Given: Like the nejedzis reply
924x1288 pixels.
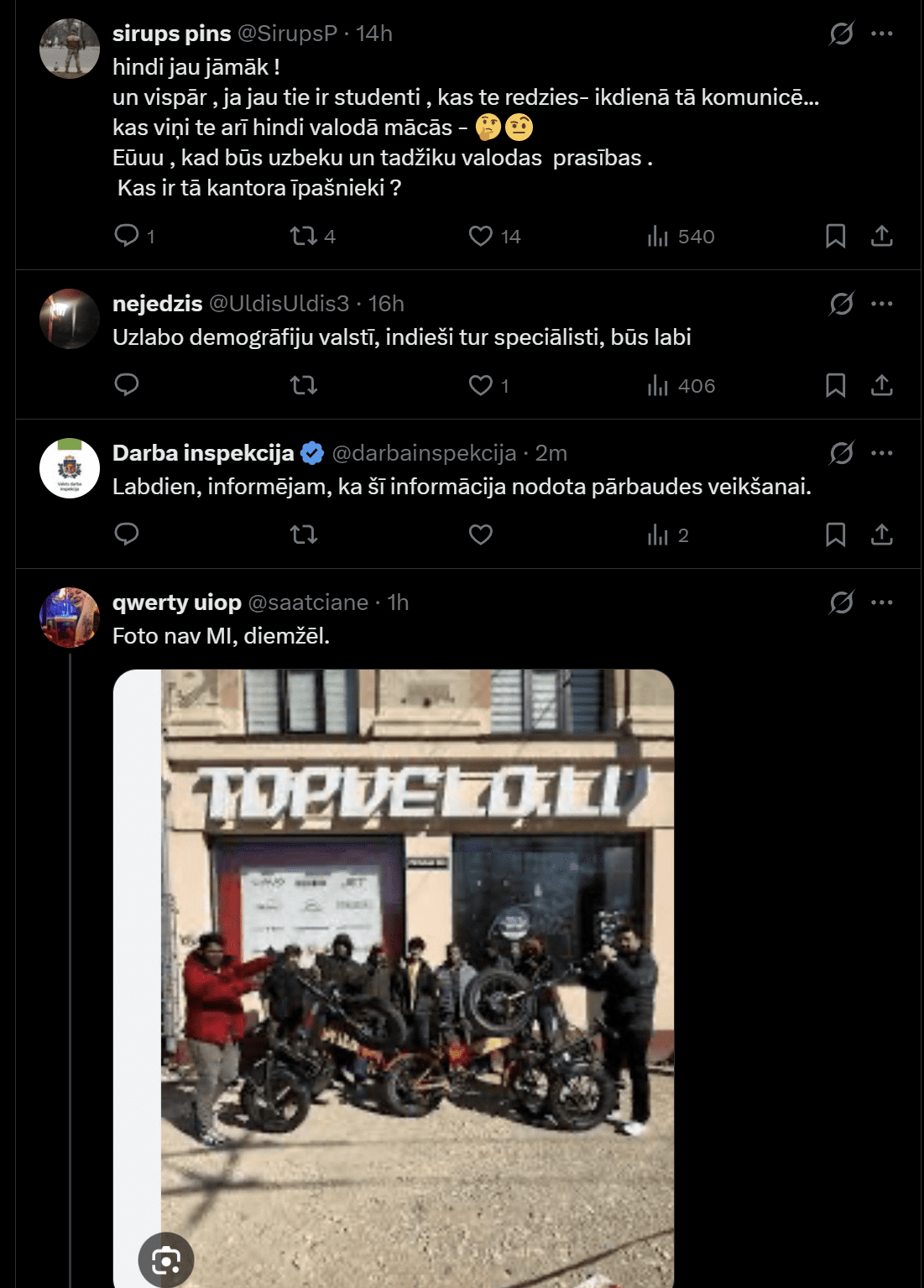Looking at the screenshot, I should [x=480, y=385].
